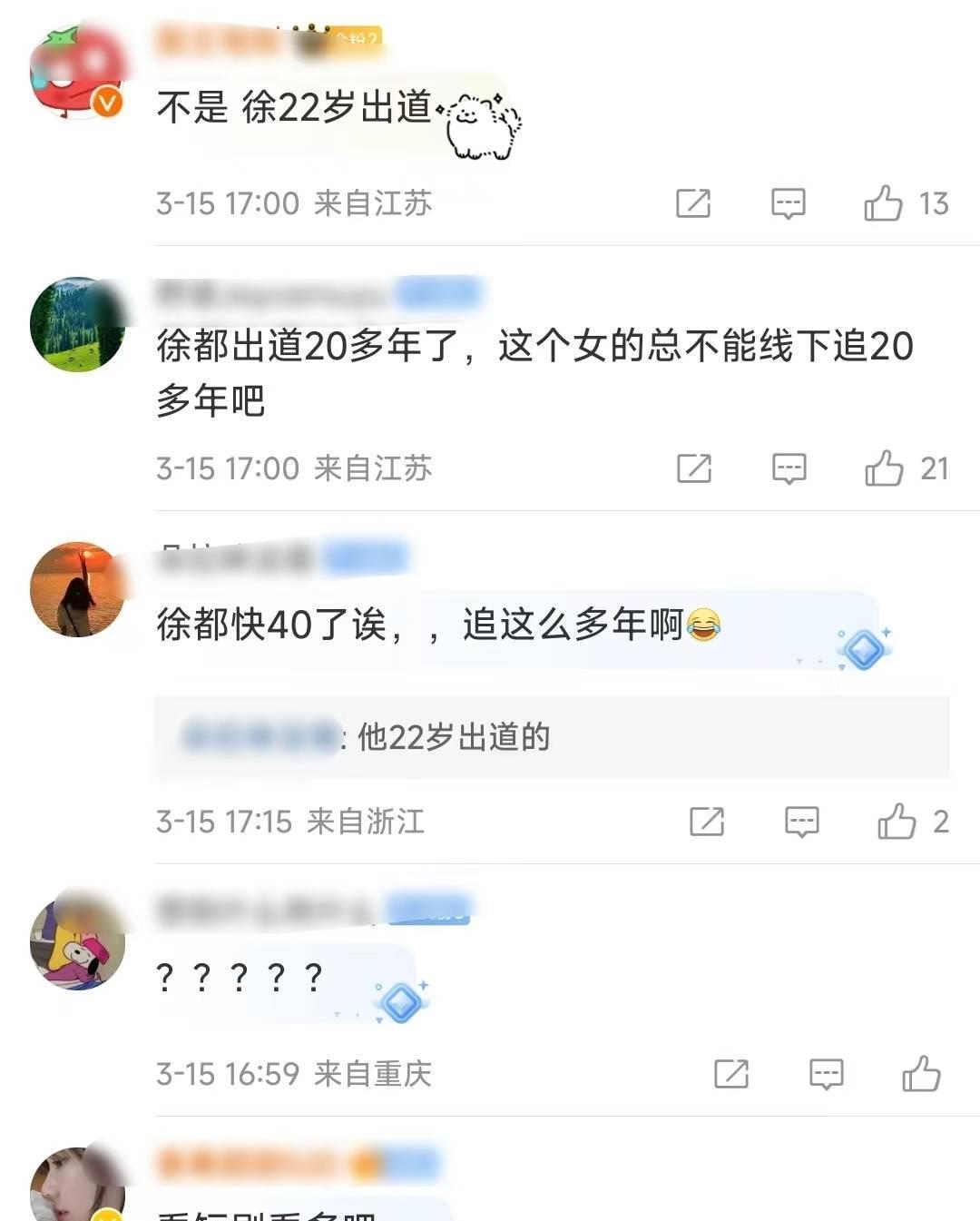Reply to the comment starting "徐都出道20多年了"
The width and height of the screenshot is (980, 1221).
point(789,468)
